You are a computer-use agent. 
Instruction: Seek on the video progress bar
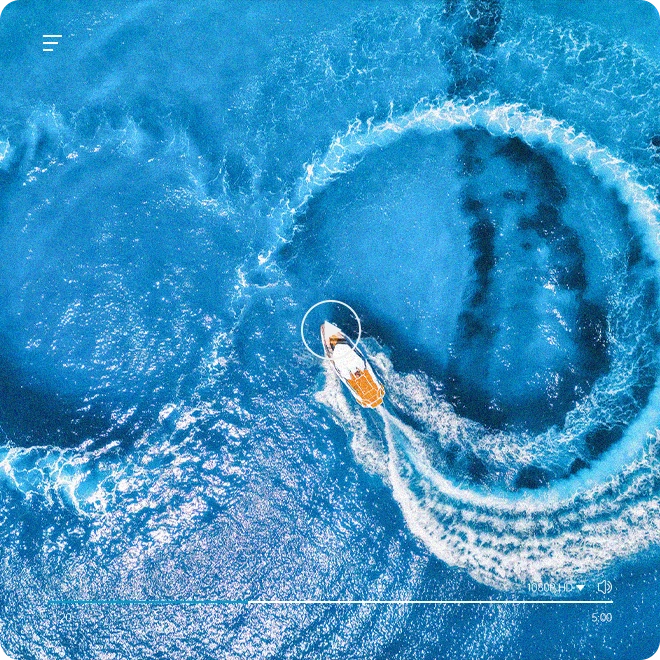click(x=330, y=603)
